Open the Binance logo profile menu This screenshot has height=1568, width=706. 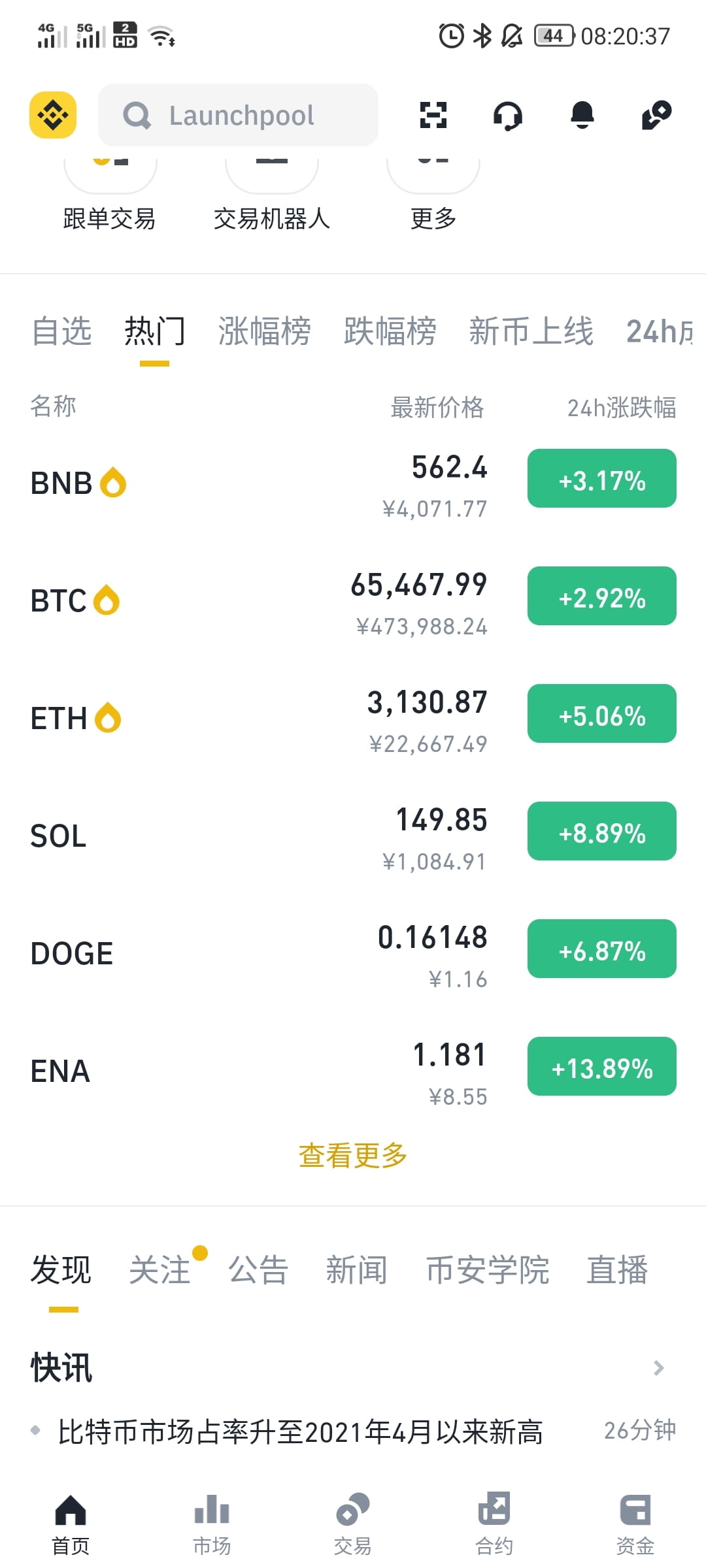(53, 115)
